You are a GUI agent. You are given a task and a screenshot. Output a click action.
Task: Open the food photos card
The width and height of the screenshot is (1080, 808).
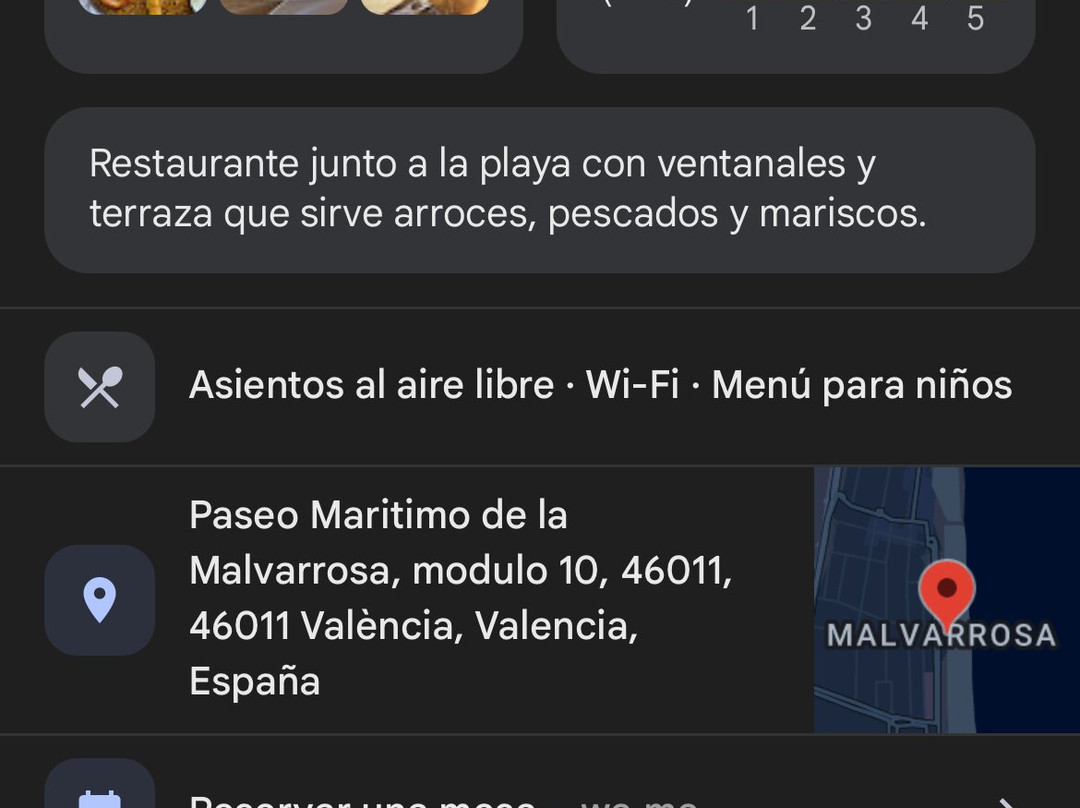pyautogui.click(x=284, y=30)
